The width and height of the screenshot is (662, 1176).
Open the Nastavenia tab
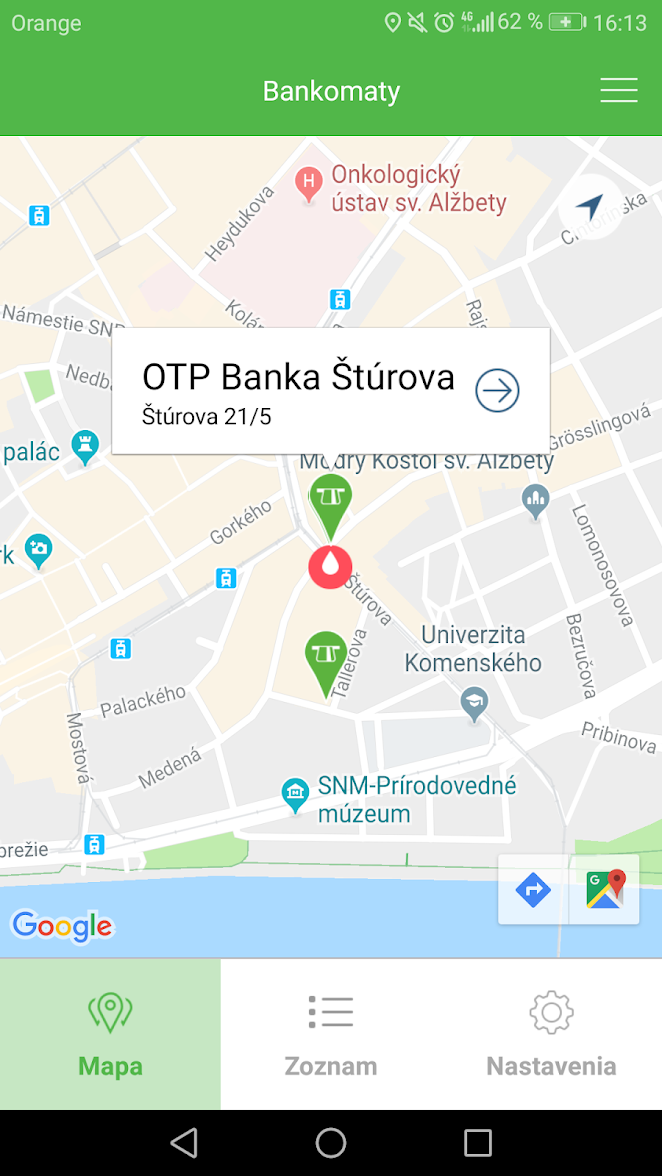coord(551,1035)
